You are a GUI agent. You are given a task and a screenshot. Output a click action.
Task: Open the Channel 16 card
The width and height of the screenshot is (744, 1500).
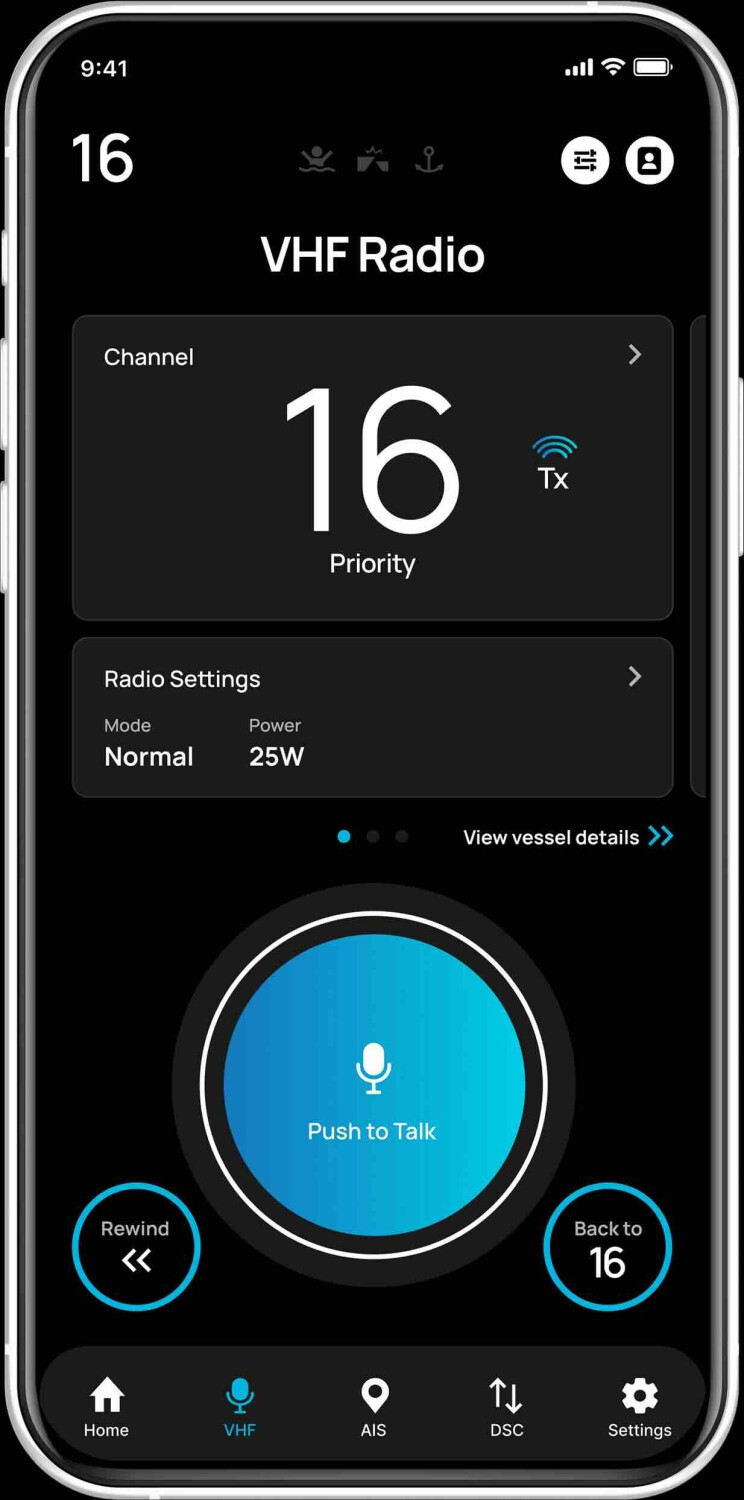372,468
